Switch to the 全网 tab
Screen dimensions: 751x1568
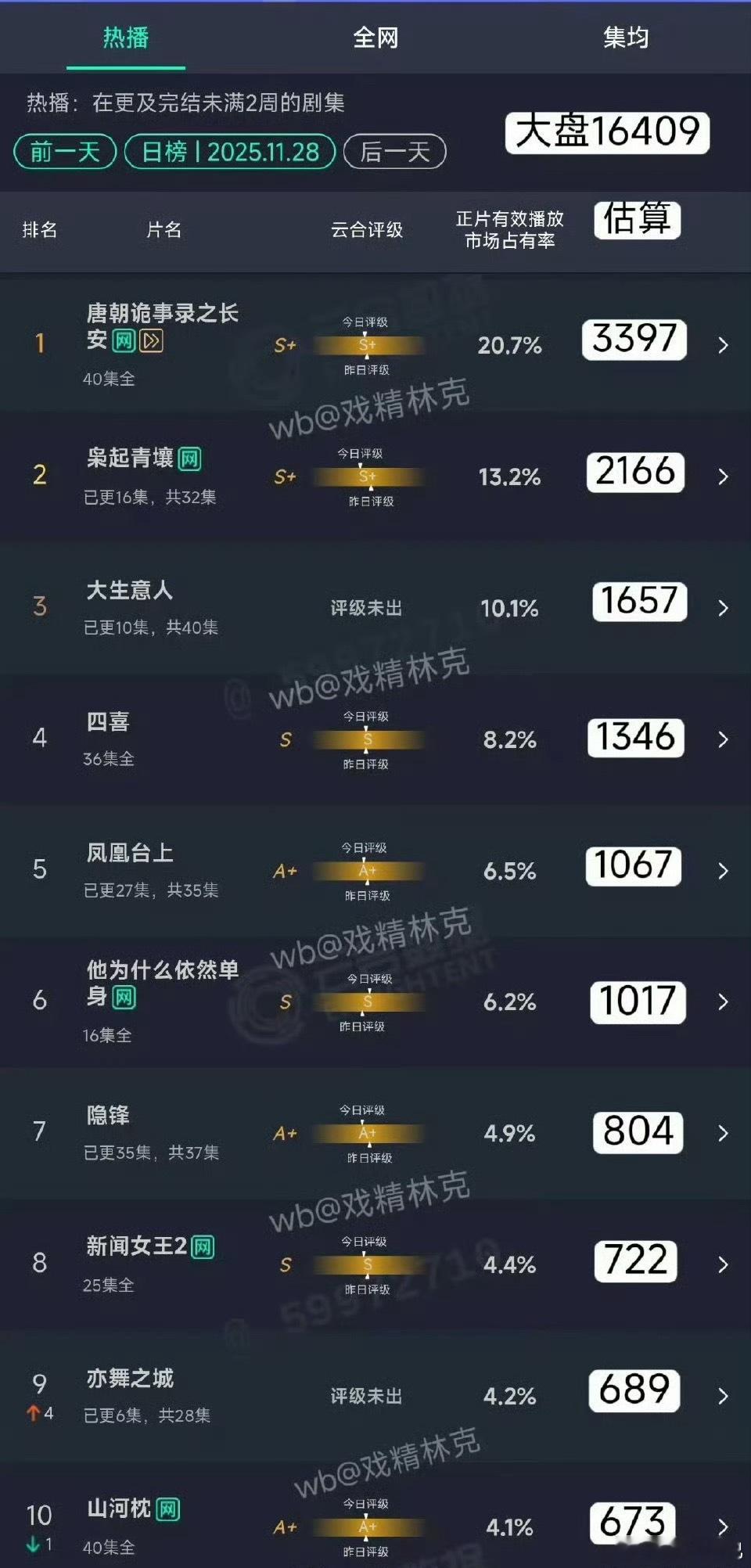[x=375, y=38]
